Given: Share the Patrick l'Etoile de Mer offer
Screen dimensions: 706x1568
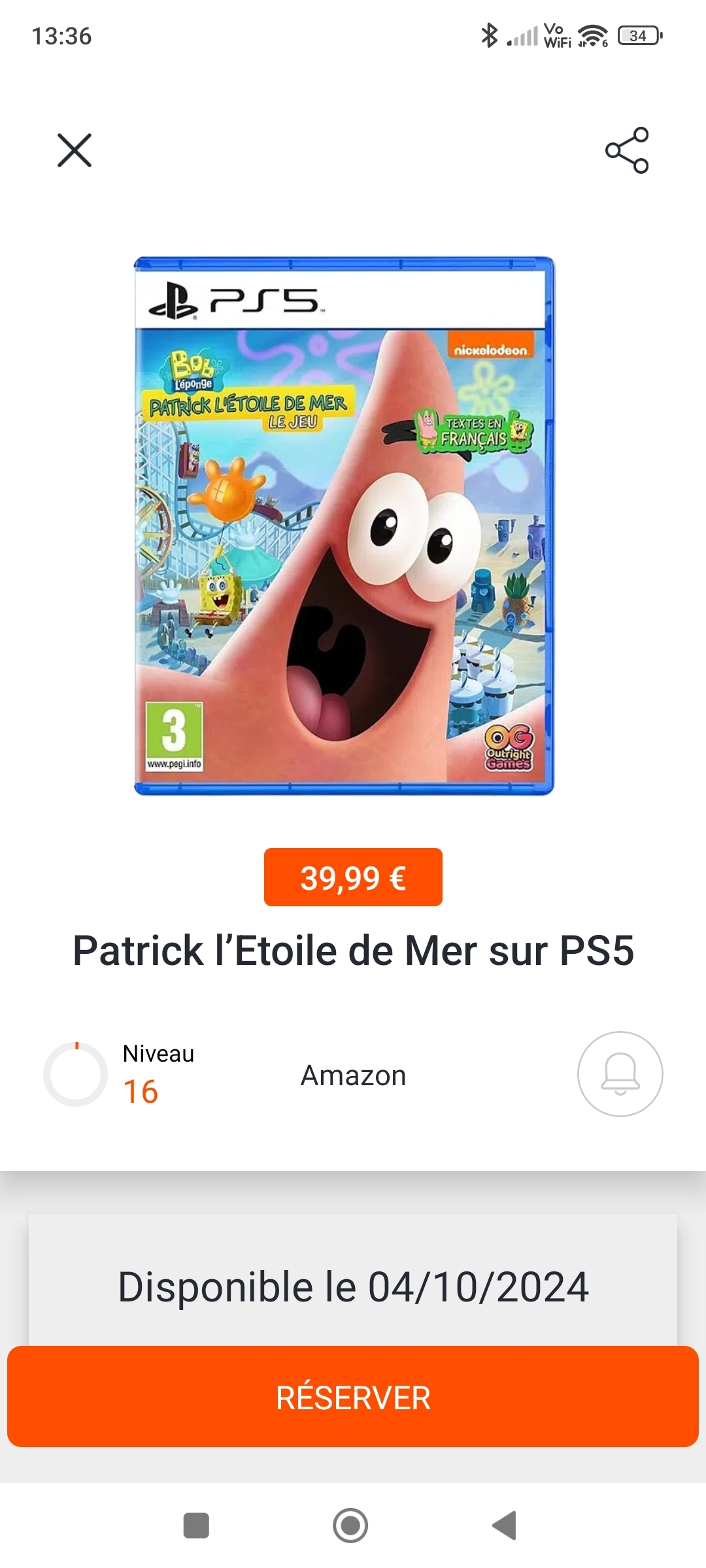Looking at the screenshot, I should point(627,151).
